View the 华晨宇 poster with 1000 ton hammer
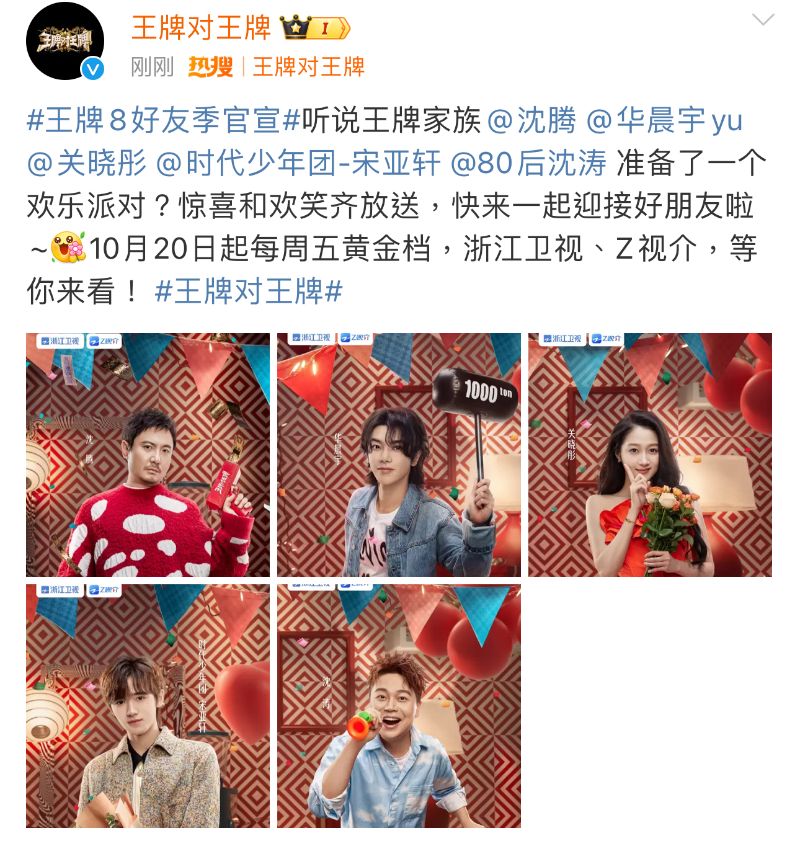 point(399,455)
